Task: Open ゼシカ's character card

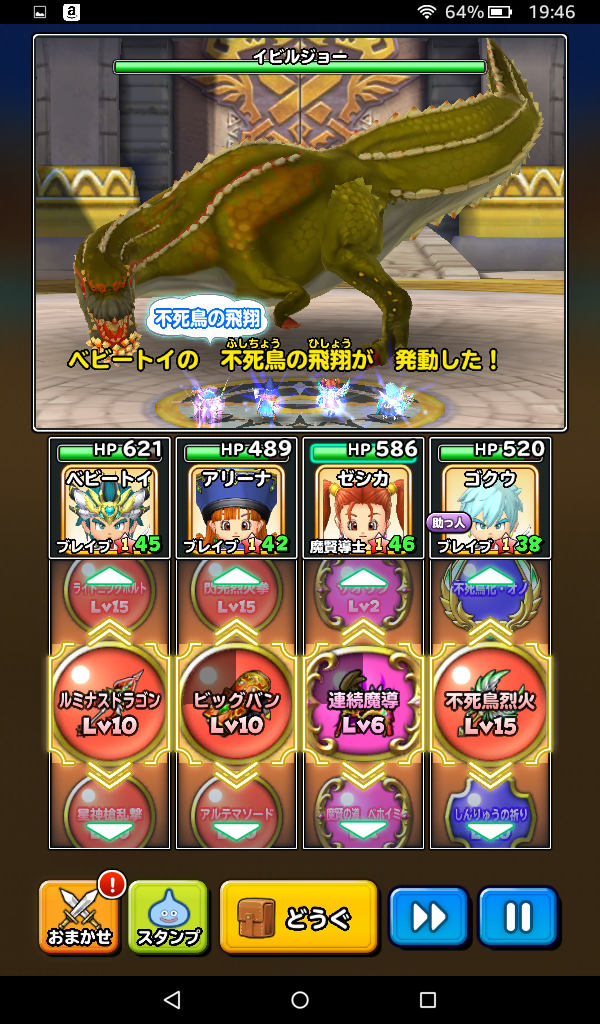Action: 364,498
